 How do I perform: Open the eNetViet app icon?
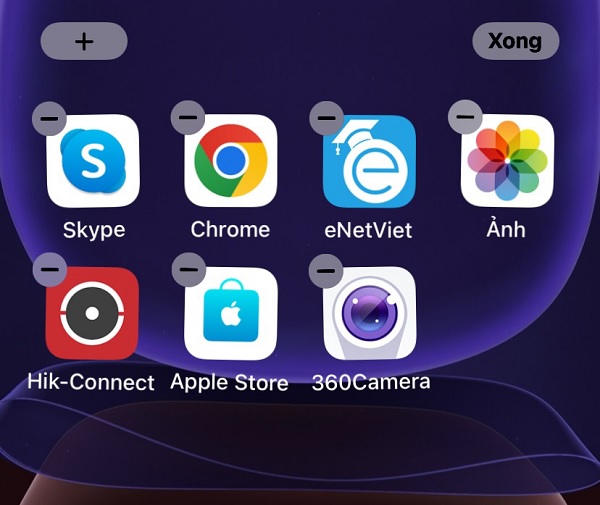[369, 160]
